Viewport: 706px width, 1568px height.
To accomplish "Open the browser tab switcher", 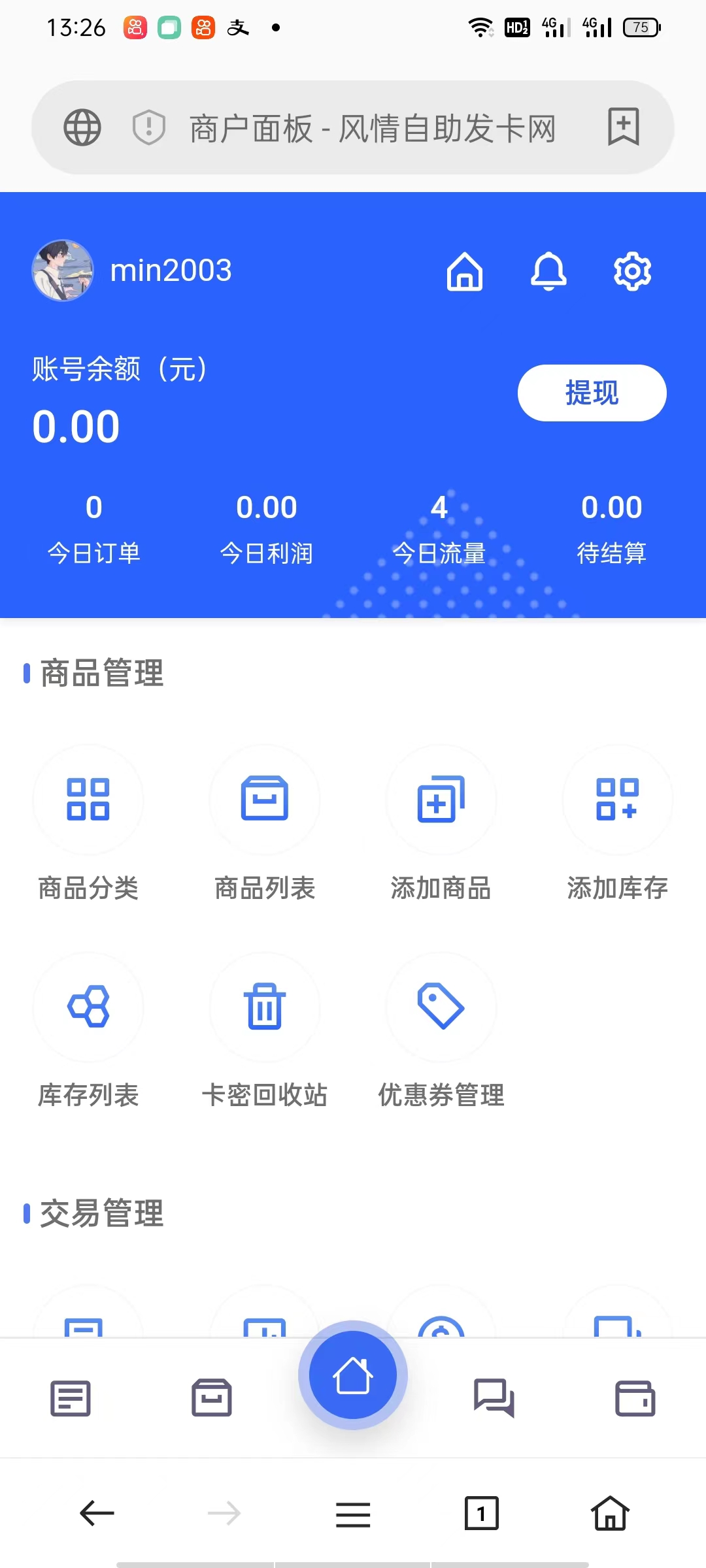I will pyautogui.click(x=481, y=1513).
